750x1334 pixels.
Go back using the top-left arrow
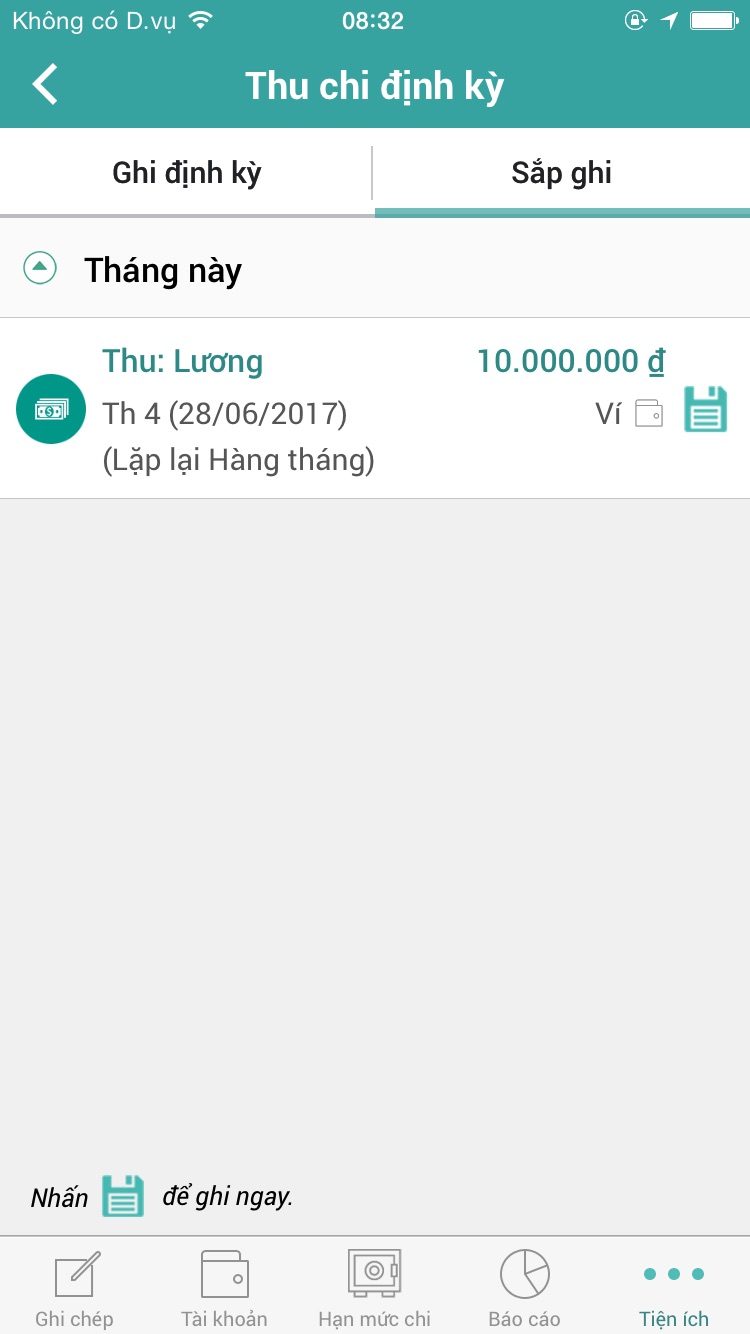tap(45, 85)
